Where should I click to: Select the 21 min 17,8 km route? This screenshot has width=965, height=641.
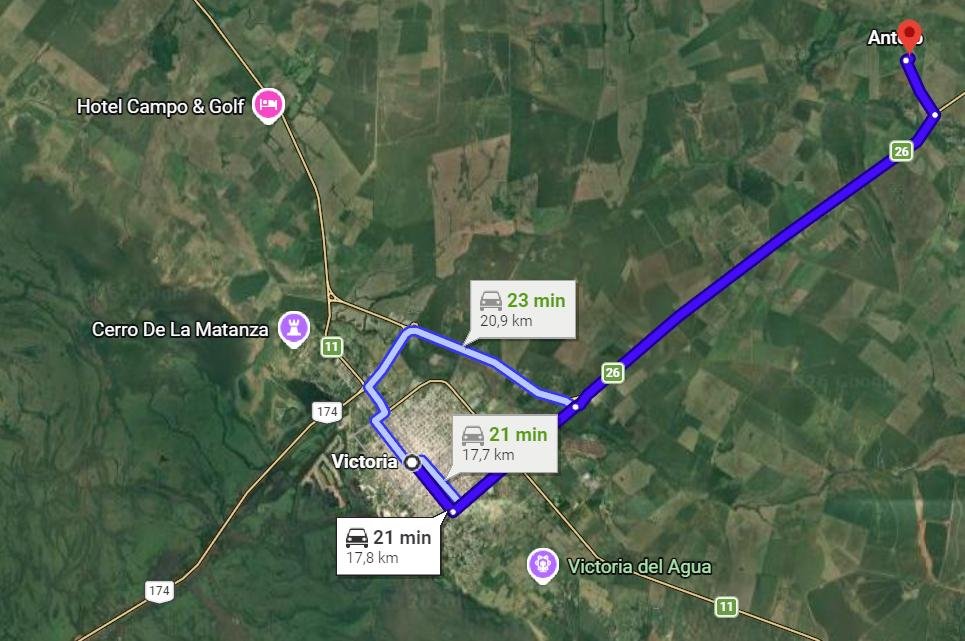(389, 546)
